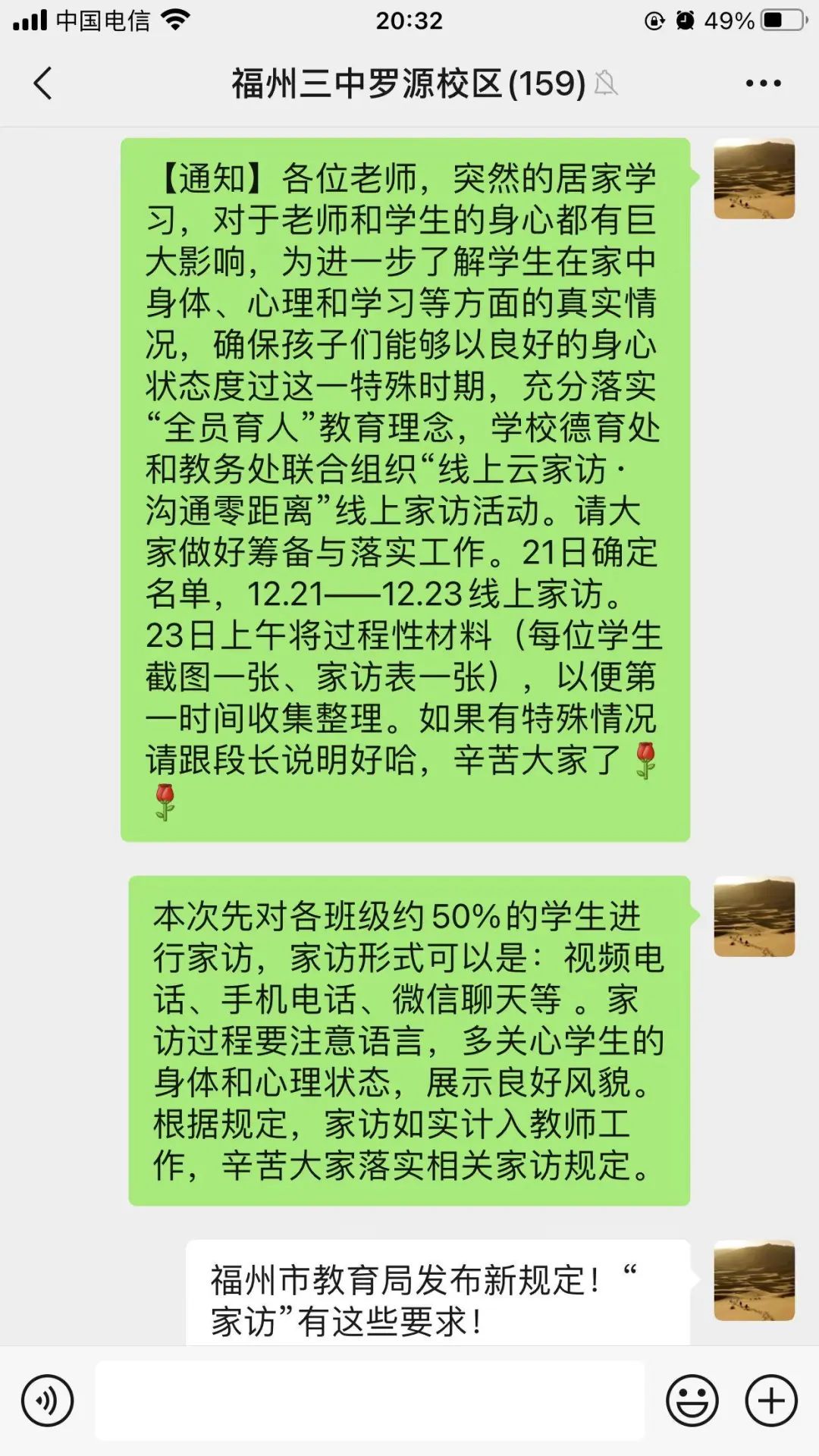Open the group chat details menu
This screenshot has width=819, height=1456.
[x=763, y=83]
